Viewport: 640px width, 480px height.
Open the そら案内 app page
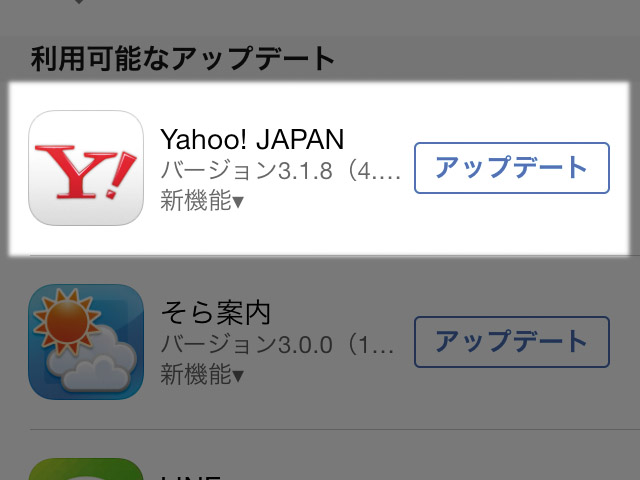tap(86, 342)
